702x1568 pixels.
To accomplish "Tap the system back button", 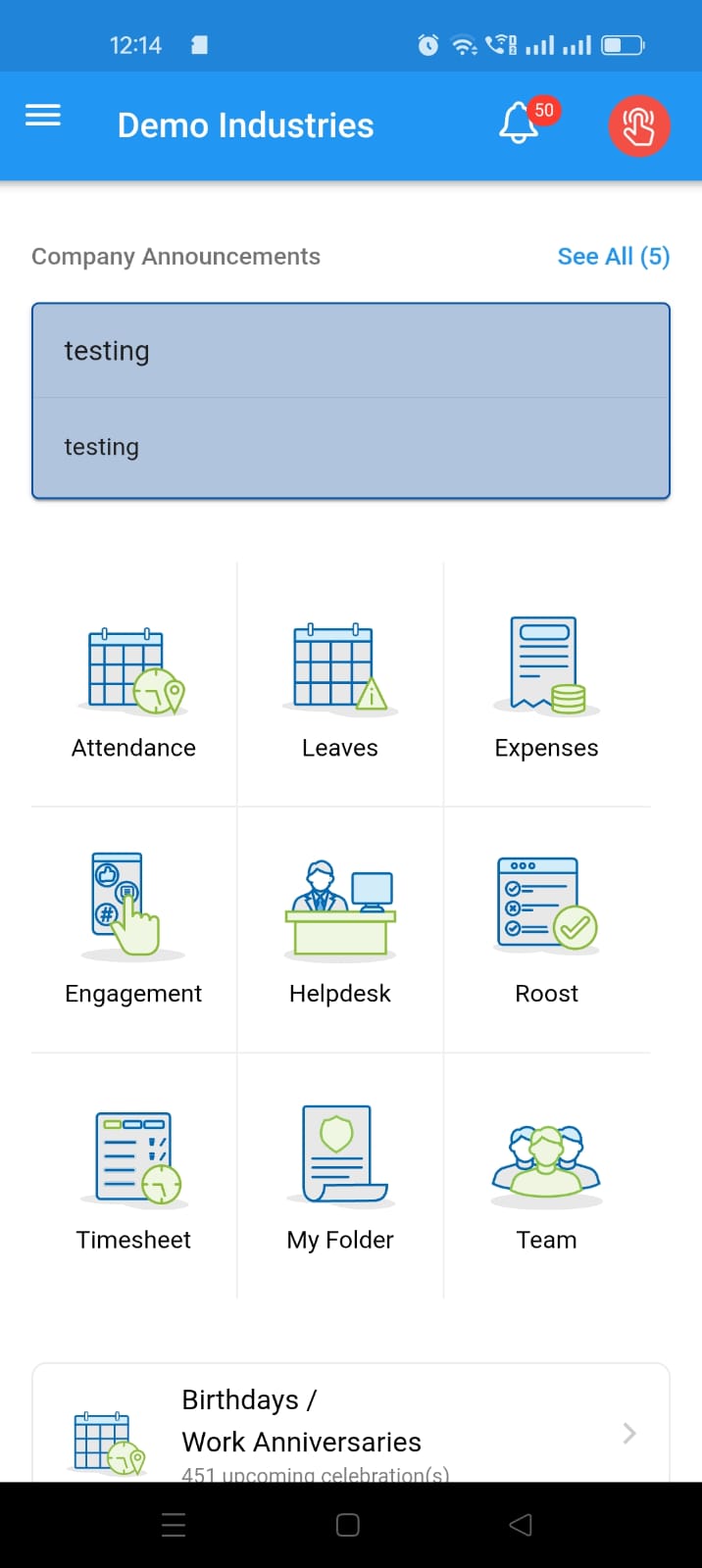I will pyautogui.click(x=521, y=1525).
